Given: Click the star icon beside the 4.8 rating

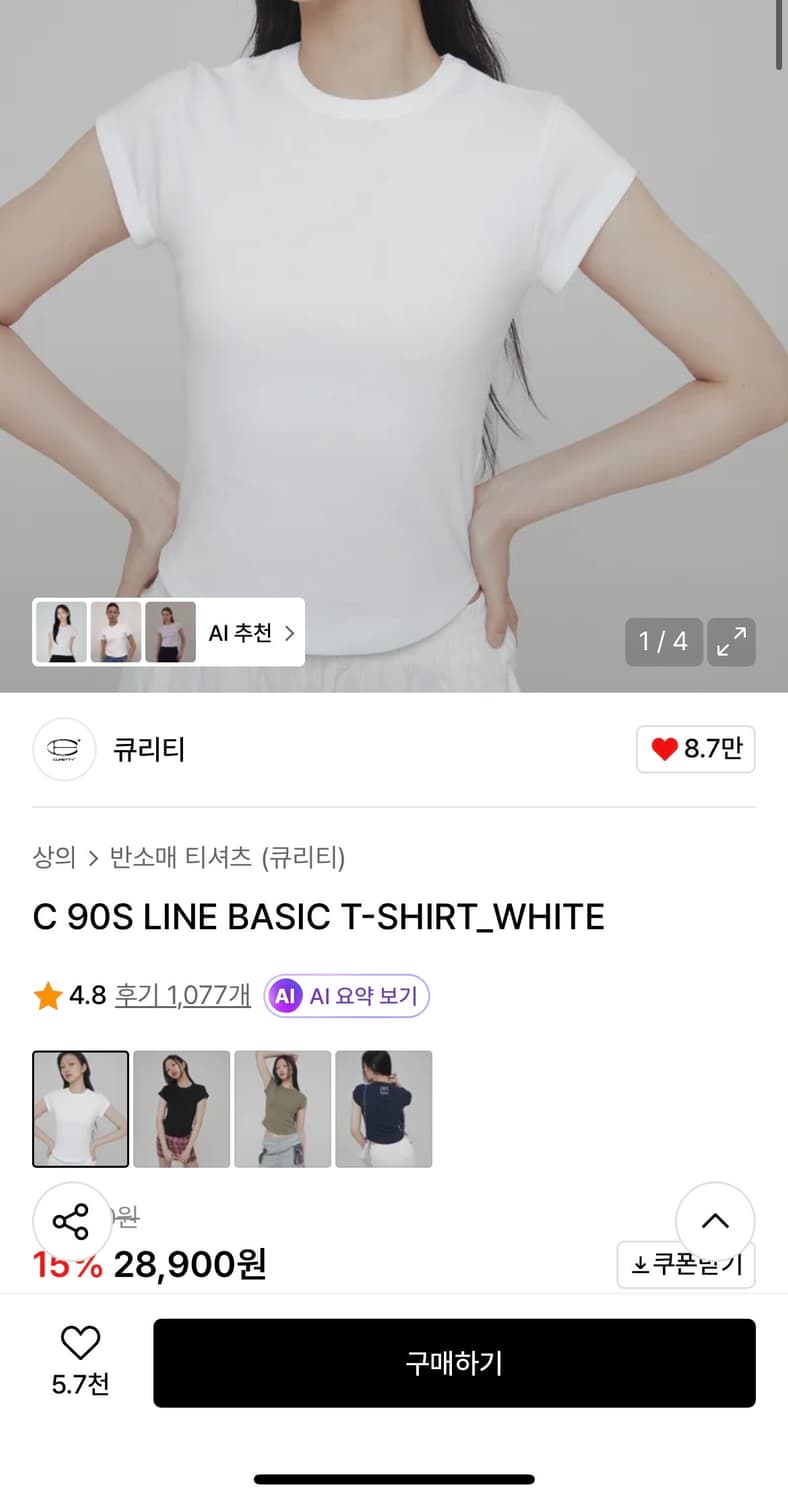Looking at the screenshot, I should point(47,994).
